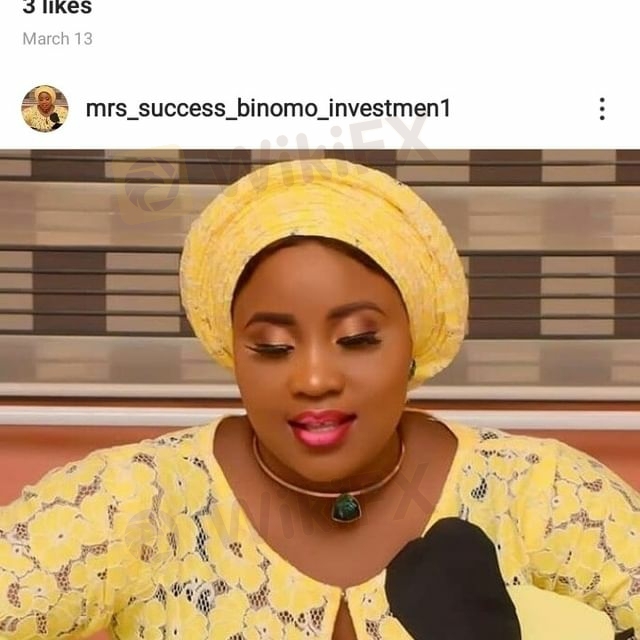640x640 pixels.
Task: Tap the mrs_success_binomo_investmen1 username
Action: pos(267,109)
